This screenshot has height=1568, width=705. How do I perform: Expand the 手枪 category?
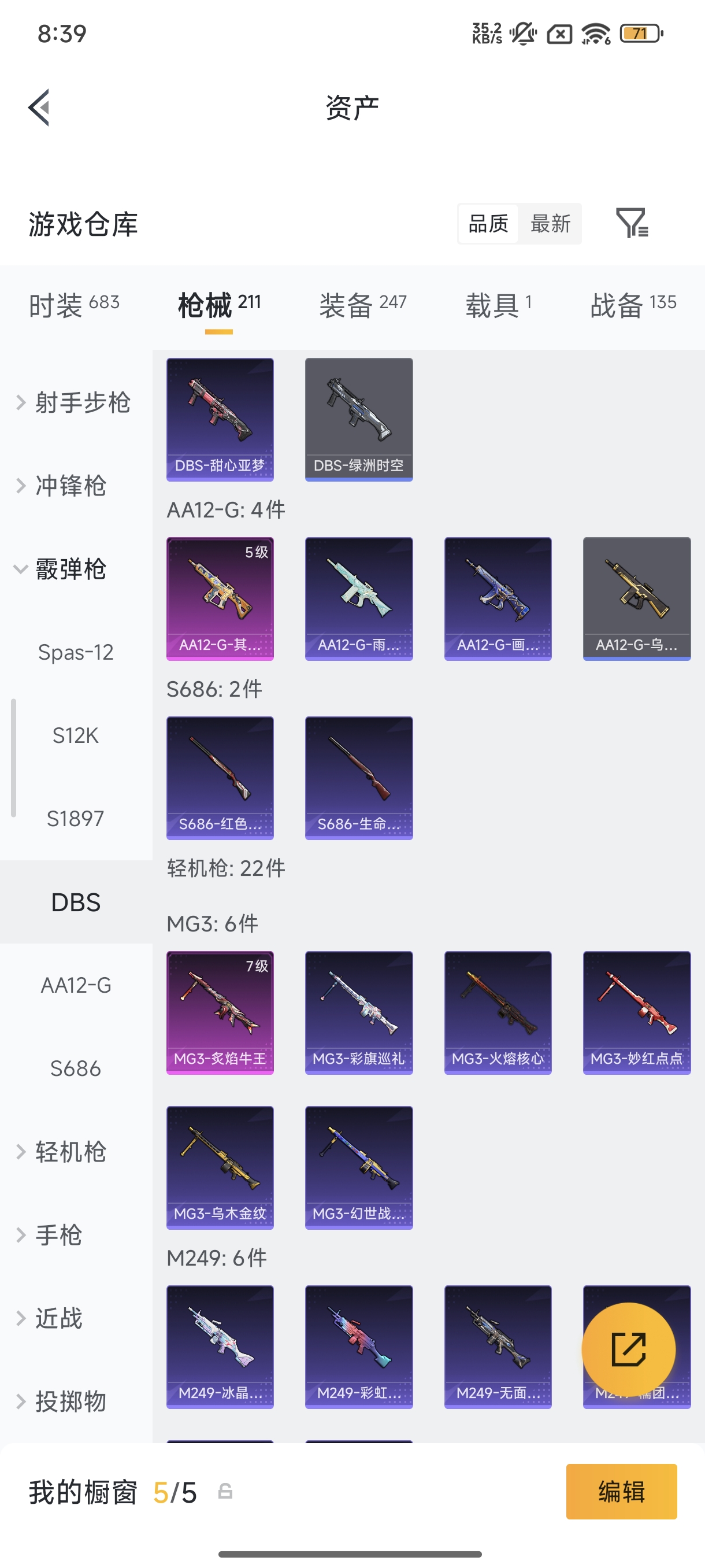[51, 1235]
